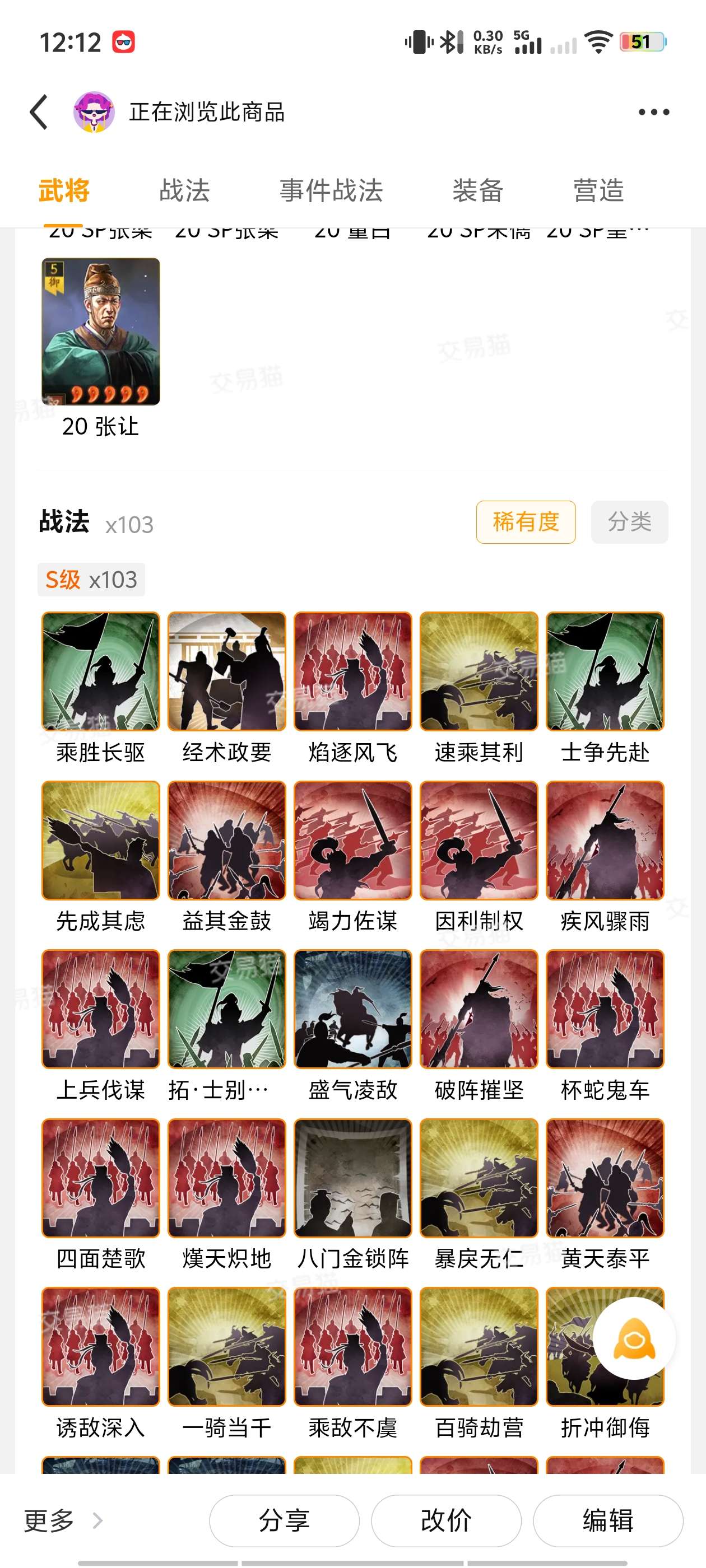Image resolution: width=706 pixels, height=1568 pixels.
Task: Share this listing via 分享
Action: pos(284,1520)
